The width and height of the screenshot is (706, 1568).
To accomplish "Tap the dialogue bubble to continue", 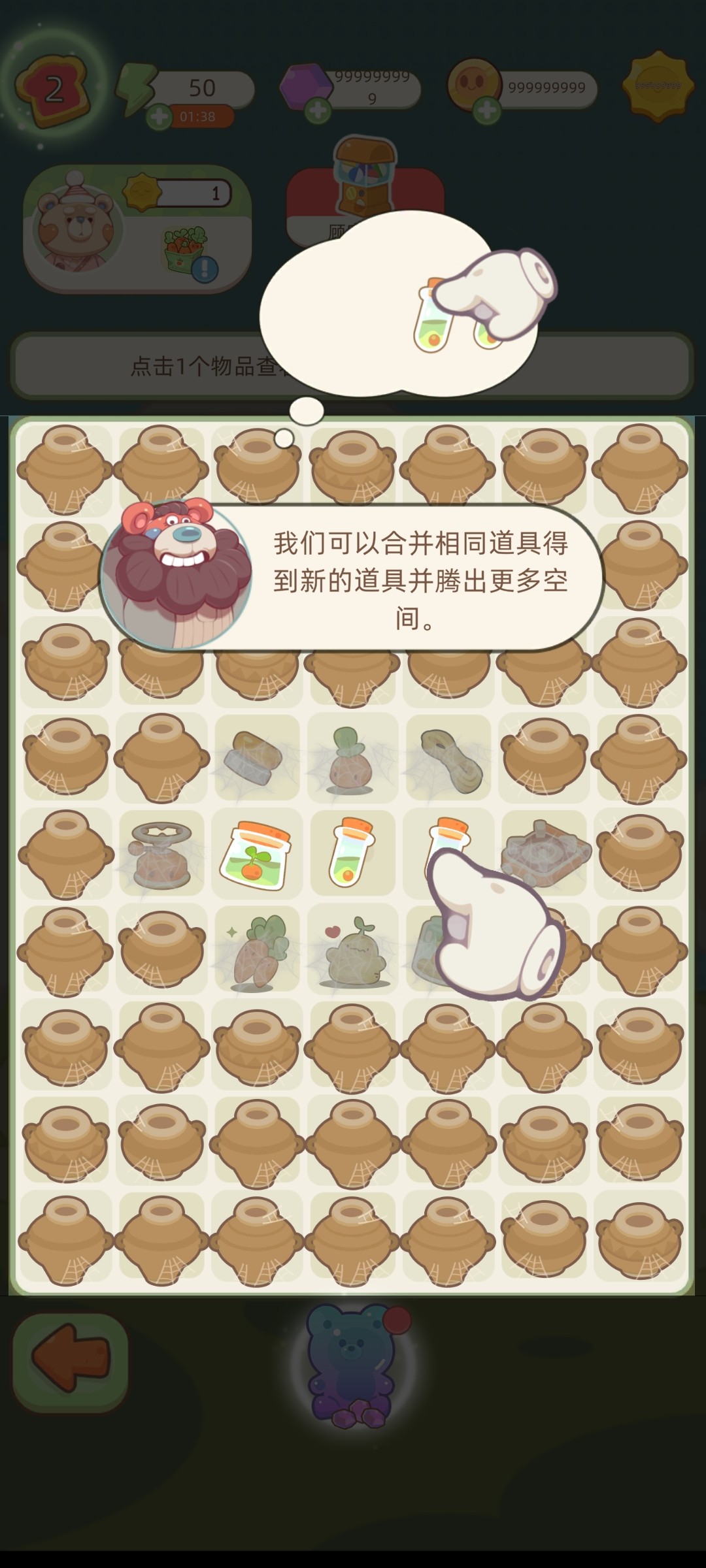I will pyautogui.click(x=418, y=580).
